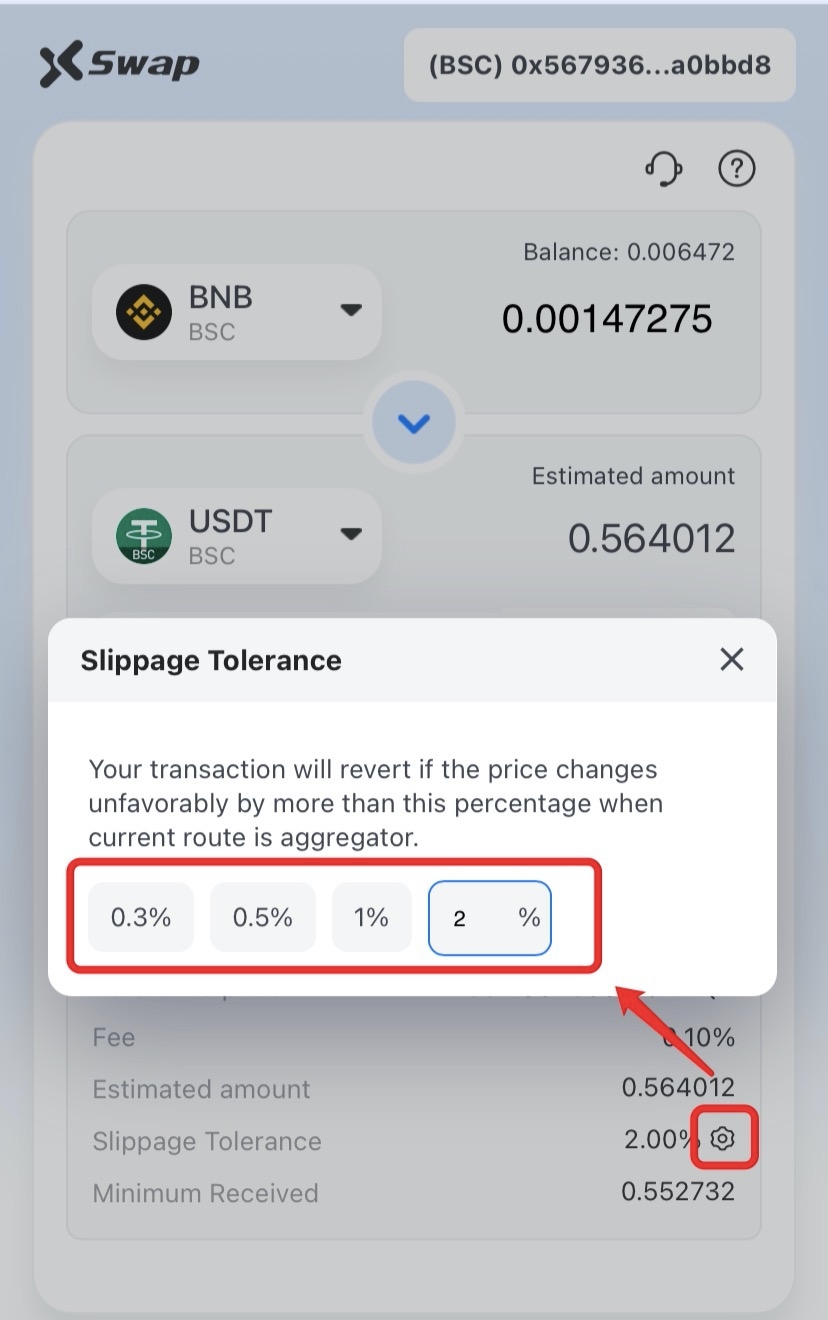The height and width of the screenshot is (1320, 828).
Task: Select 0.3% slippage tolerance
Action: [x=141, y=917]
